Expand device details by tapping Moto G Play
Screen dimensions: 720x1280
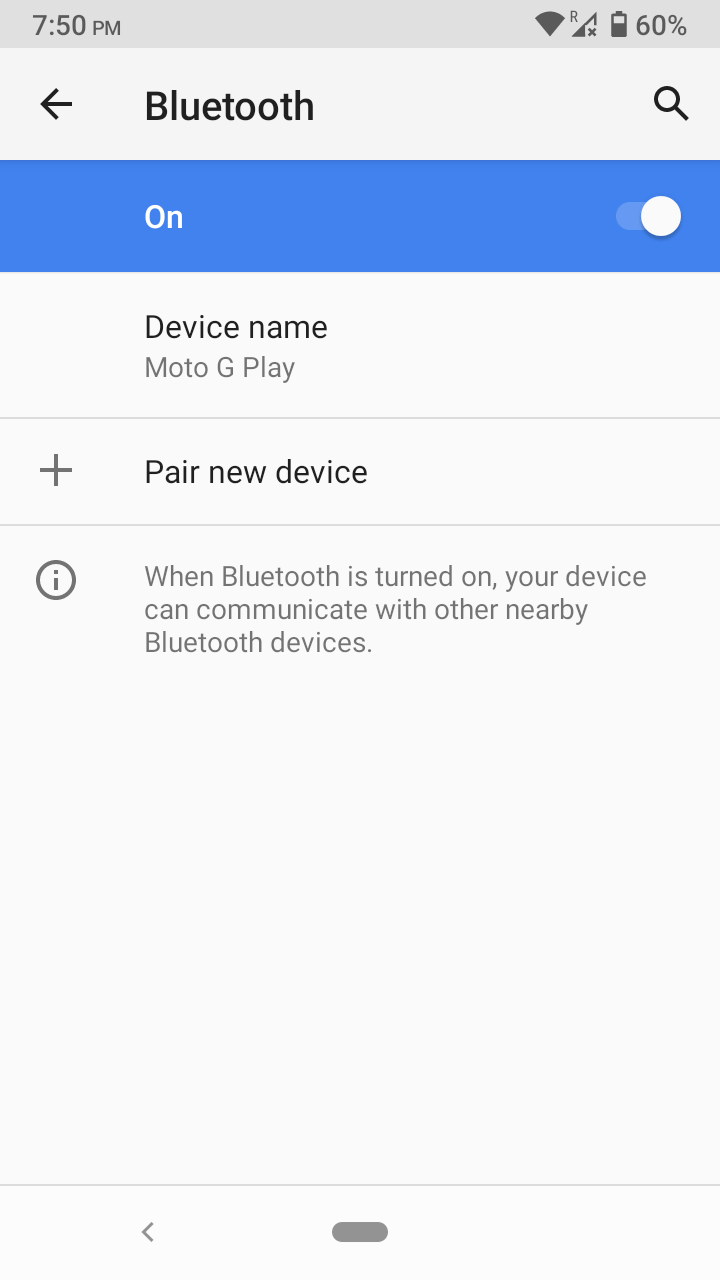coord(219,367)
